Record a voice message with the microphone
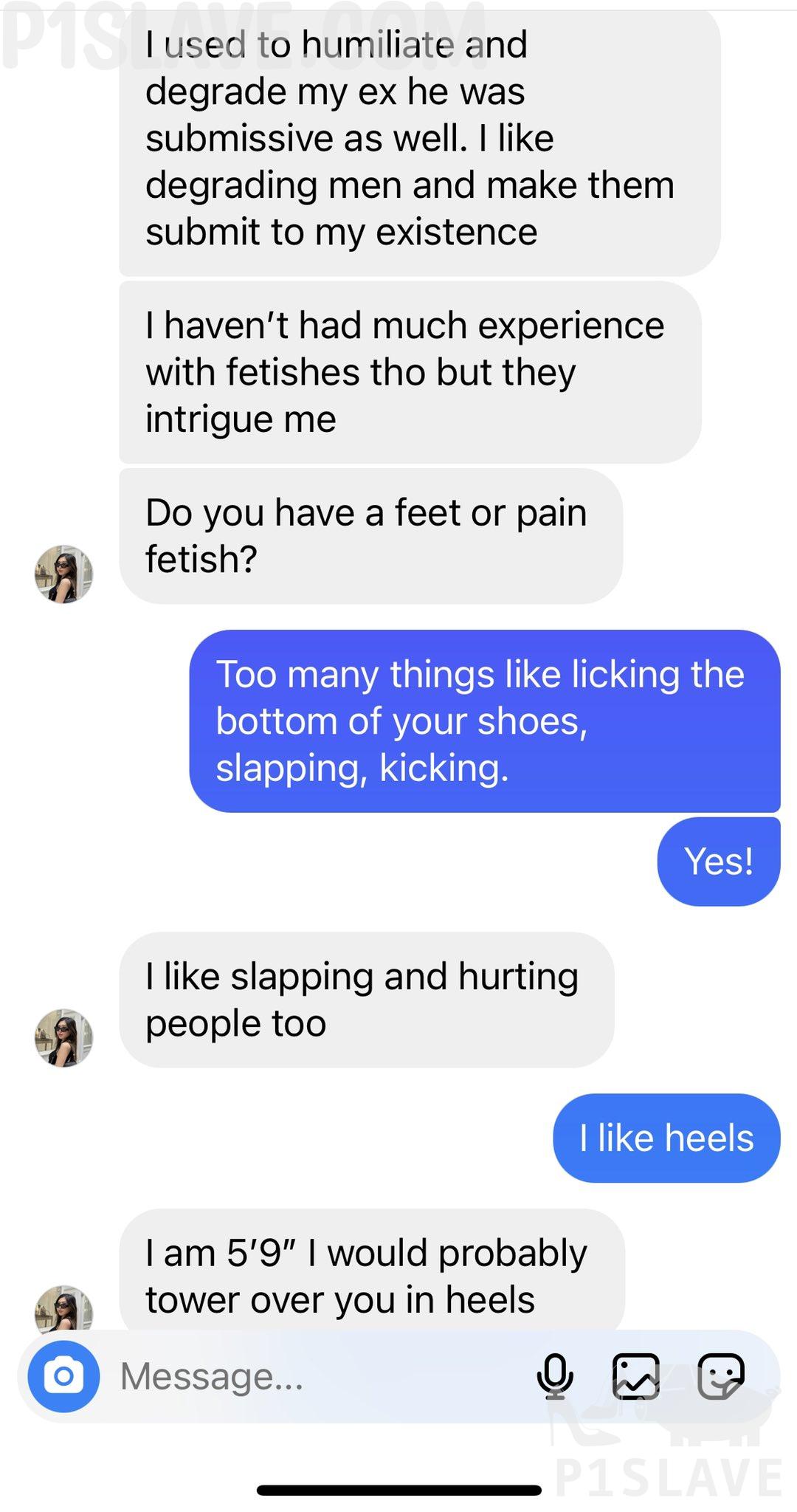797x1512 pixels. tap(554, 1376)
